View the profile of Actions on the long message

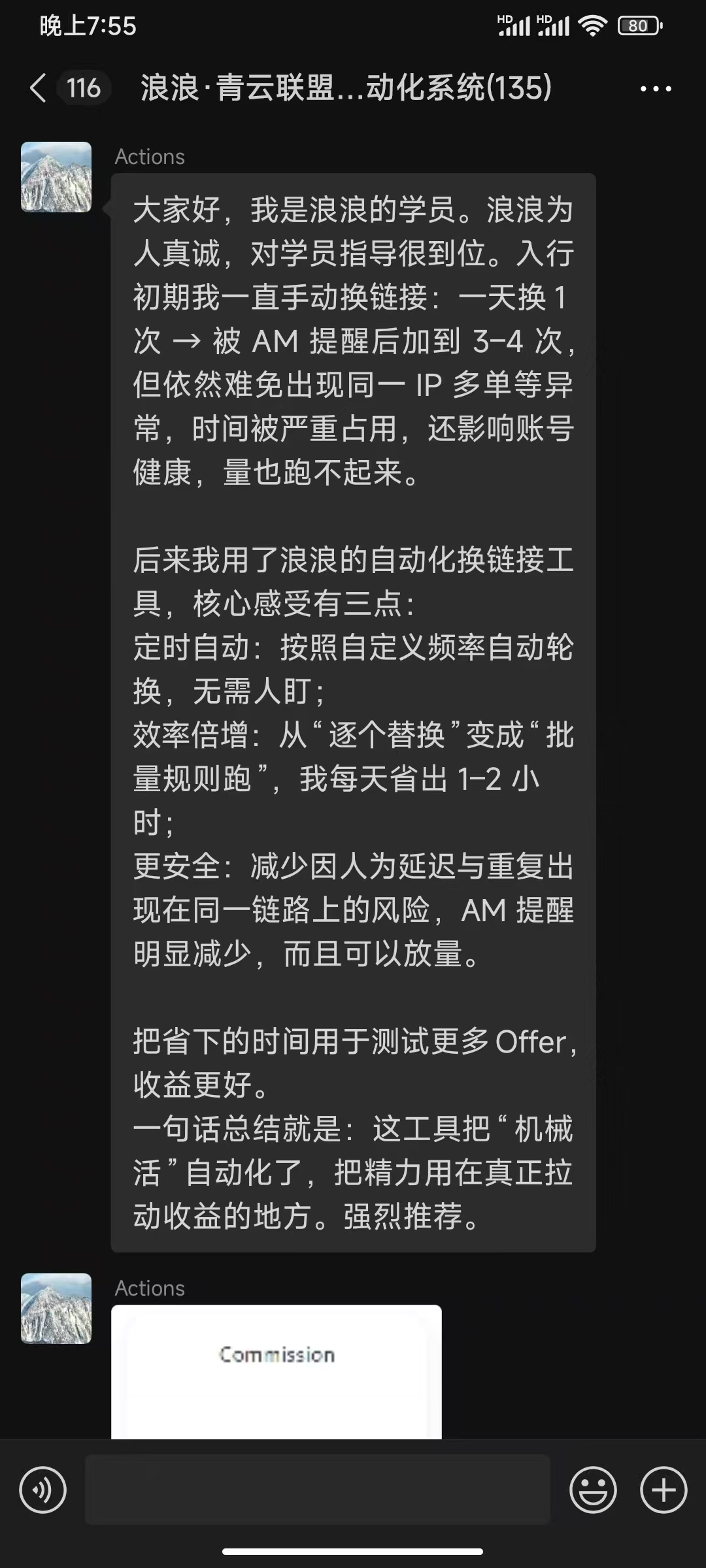pyautogui.click(x=56, y=177)
